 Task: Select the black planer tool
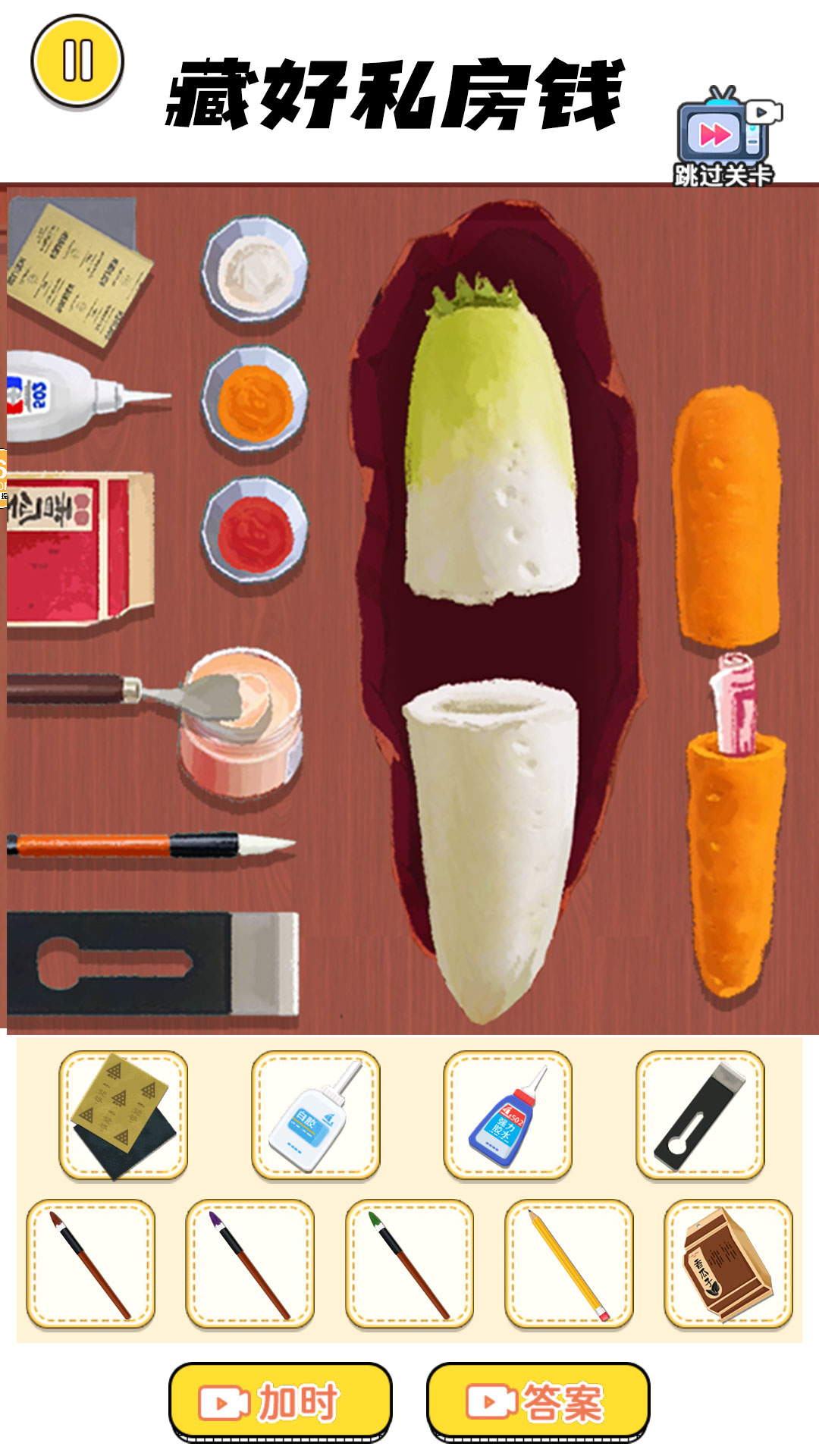(700, 1116)
